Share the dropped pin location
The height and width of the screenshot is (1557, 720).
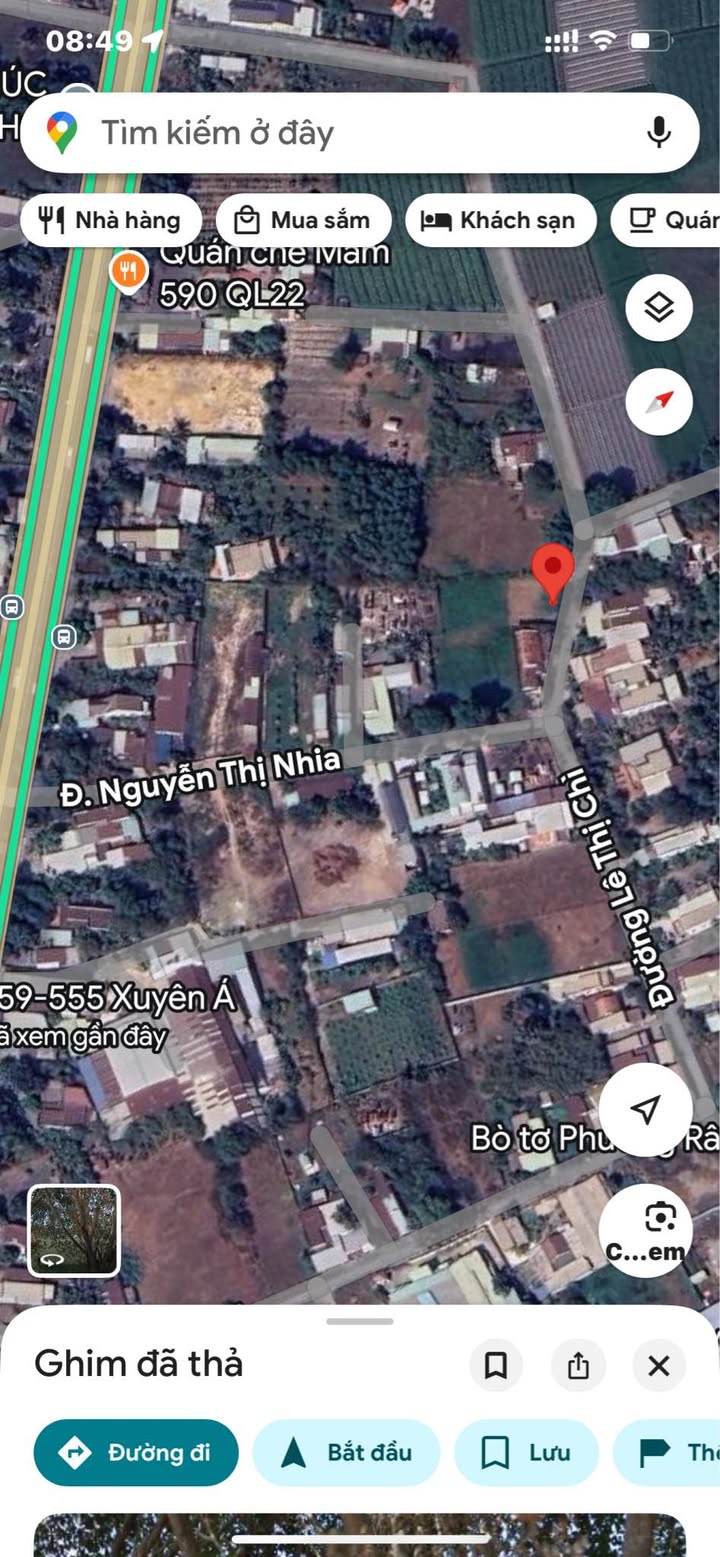[578, 1365]
